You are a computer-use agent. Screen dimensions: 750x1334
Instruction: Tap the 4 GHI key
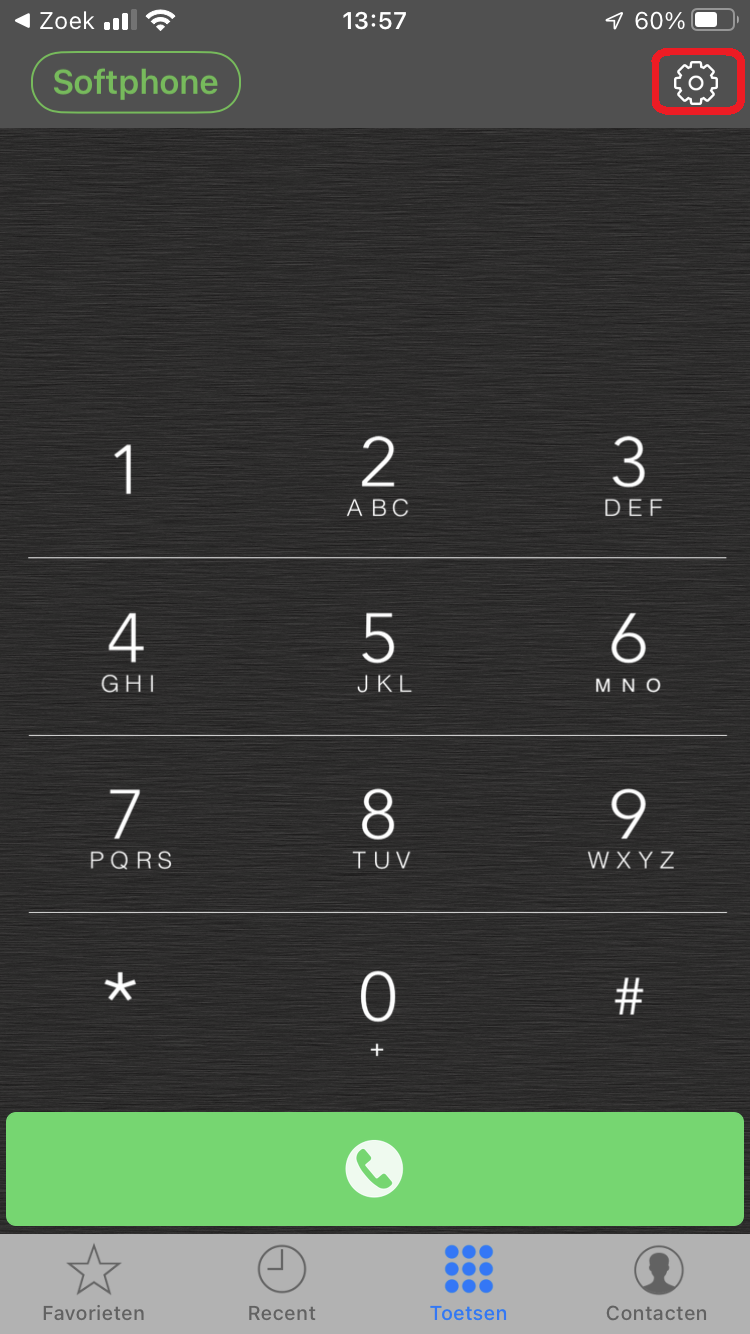click(x=127, y=650)
